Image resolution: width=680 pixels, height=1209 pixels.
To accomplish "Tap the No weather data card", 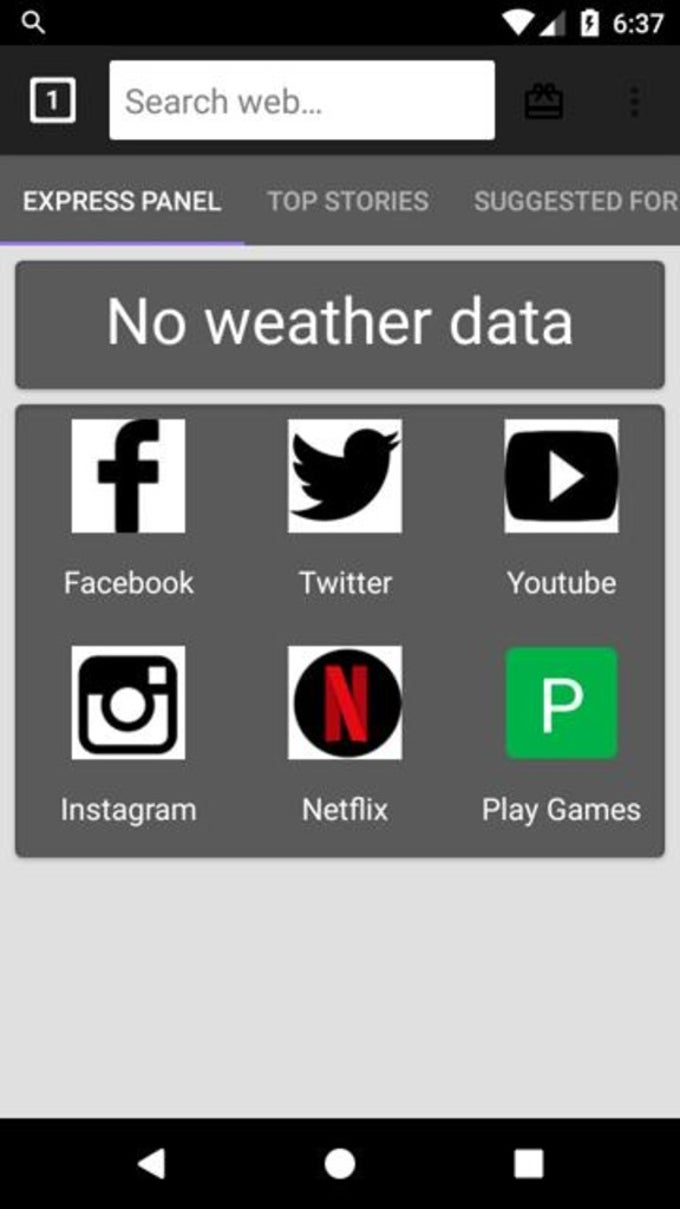I will pyautogui.click(x=340, y=324).
